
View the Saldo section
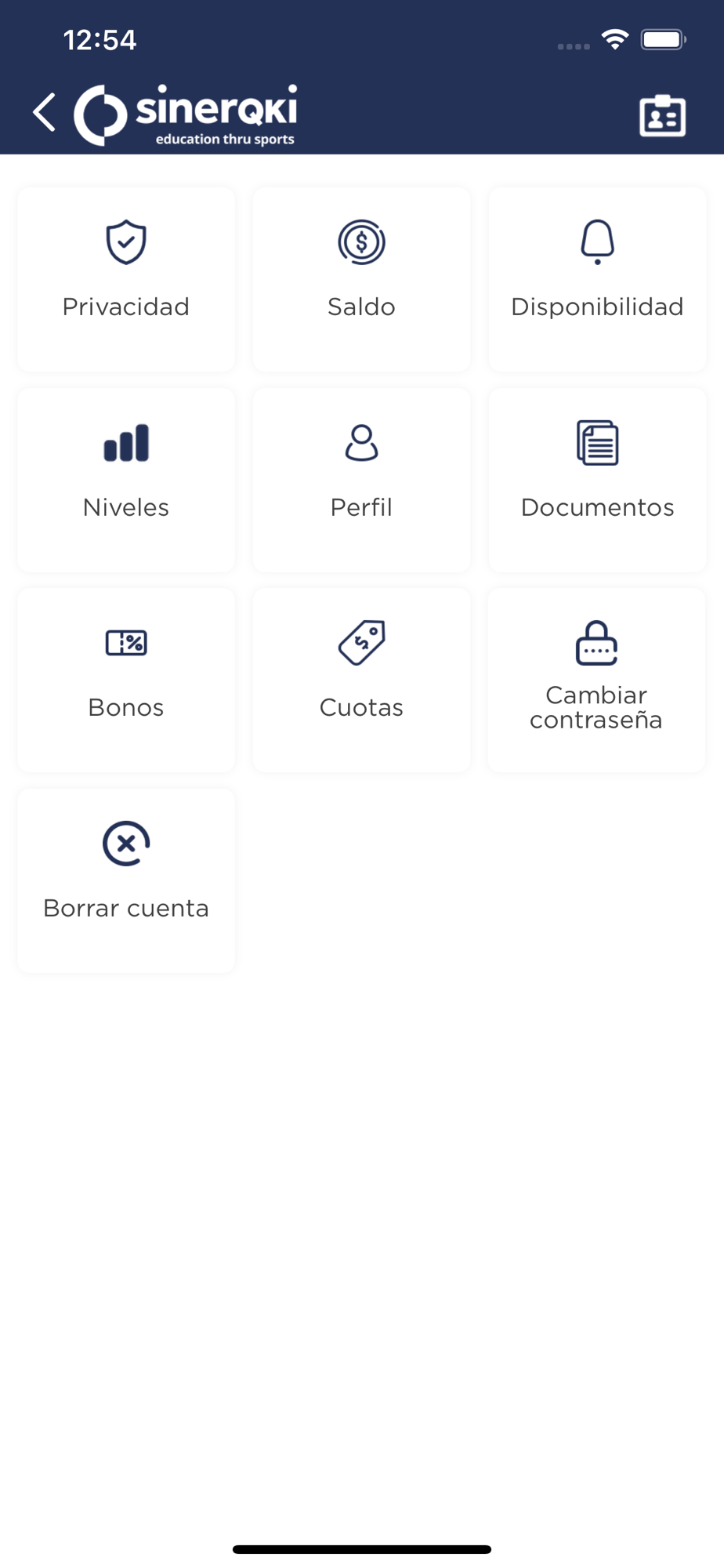(361, 279)
